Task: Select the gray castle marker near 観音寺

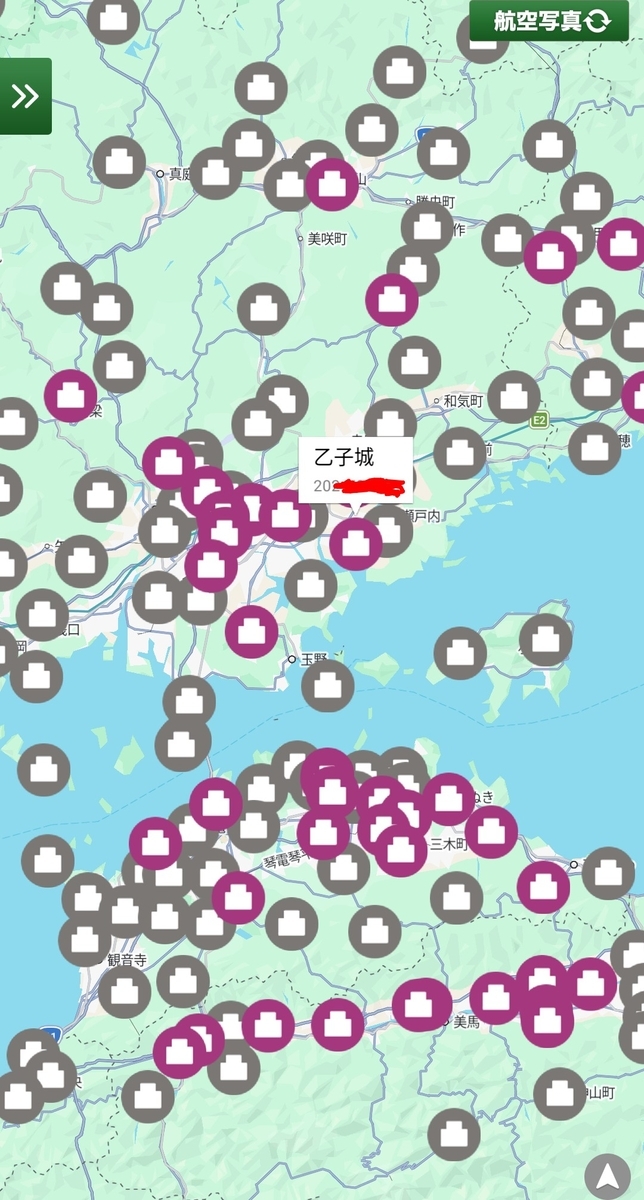Action: (x=124, y=992)
